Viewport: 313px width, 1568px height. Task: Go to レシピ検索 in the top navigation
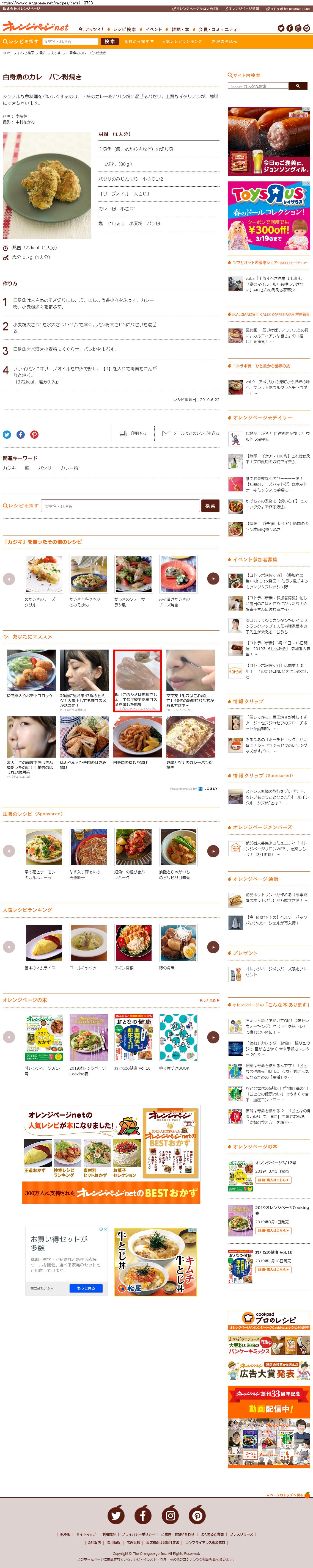coord(124,29)
